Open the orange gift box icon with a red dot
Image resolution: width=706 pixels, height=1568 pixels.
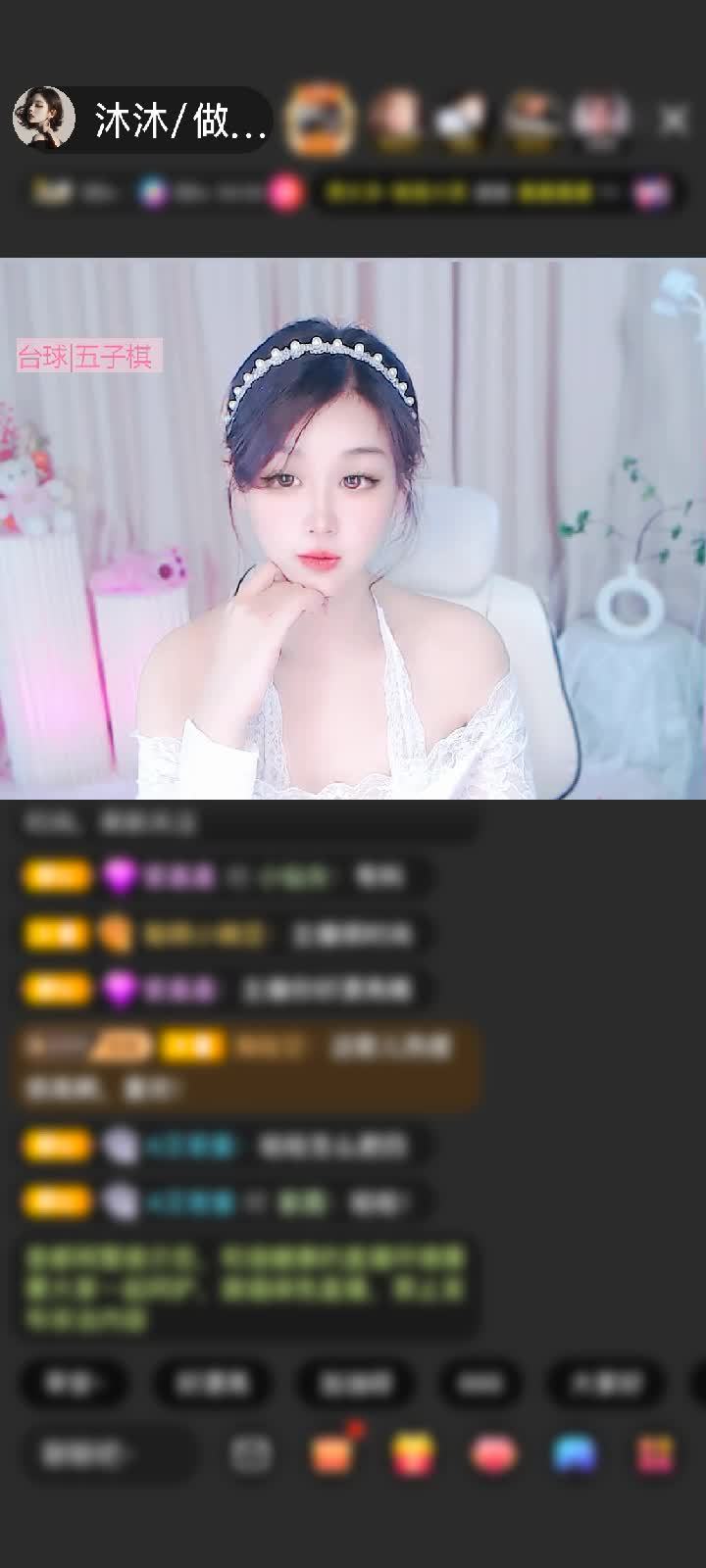[332, 1454]
